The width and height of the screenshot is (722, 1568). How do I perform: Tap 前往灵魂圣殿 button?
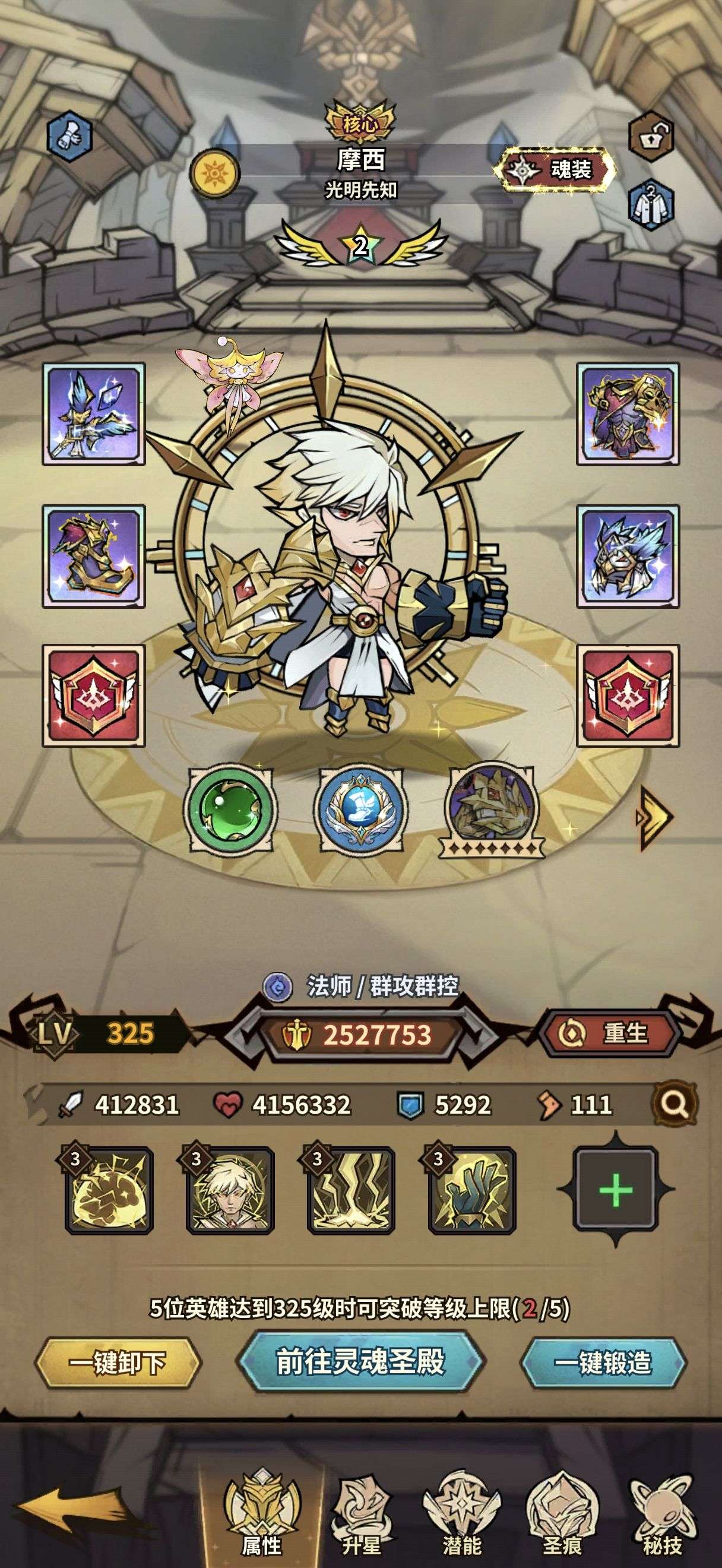(360, 1362)
